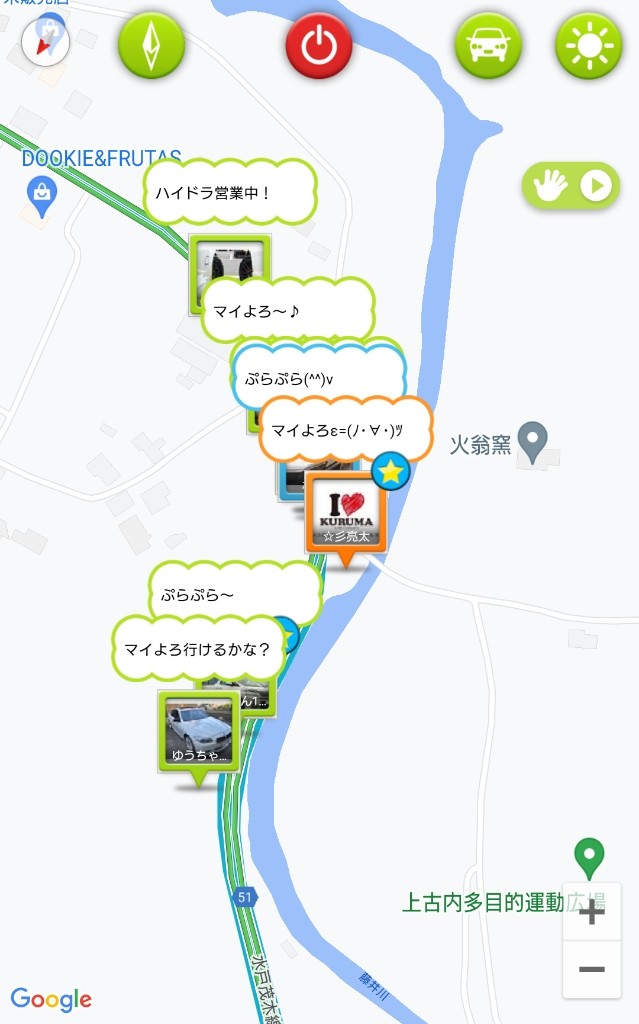Viewport: 639px width, 1024px height.
Task: Select the 火翁窯 map pin
Action: 532,442
